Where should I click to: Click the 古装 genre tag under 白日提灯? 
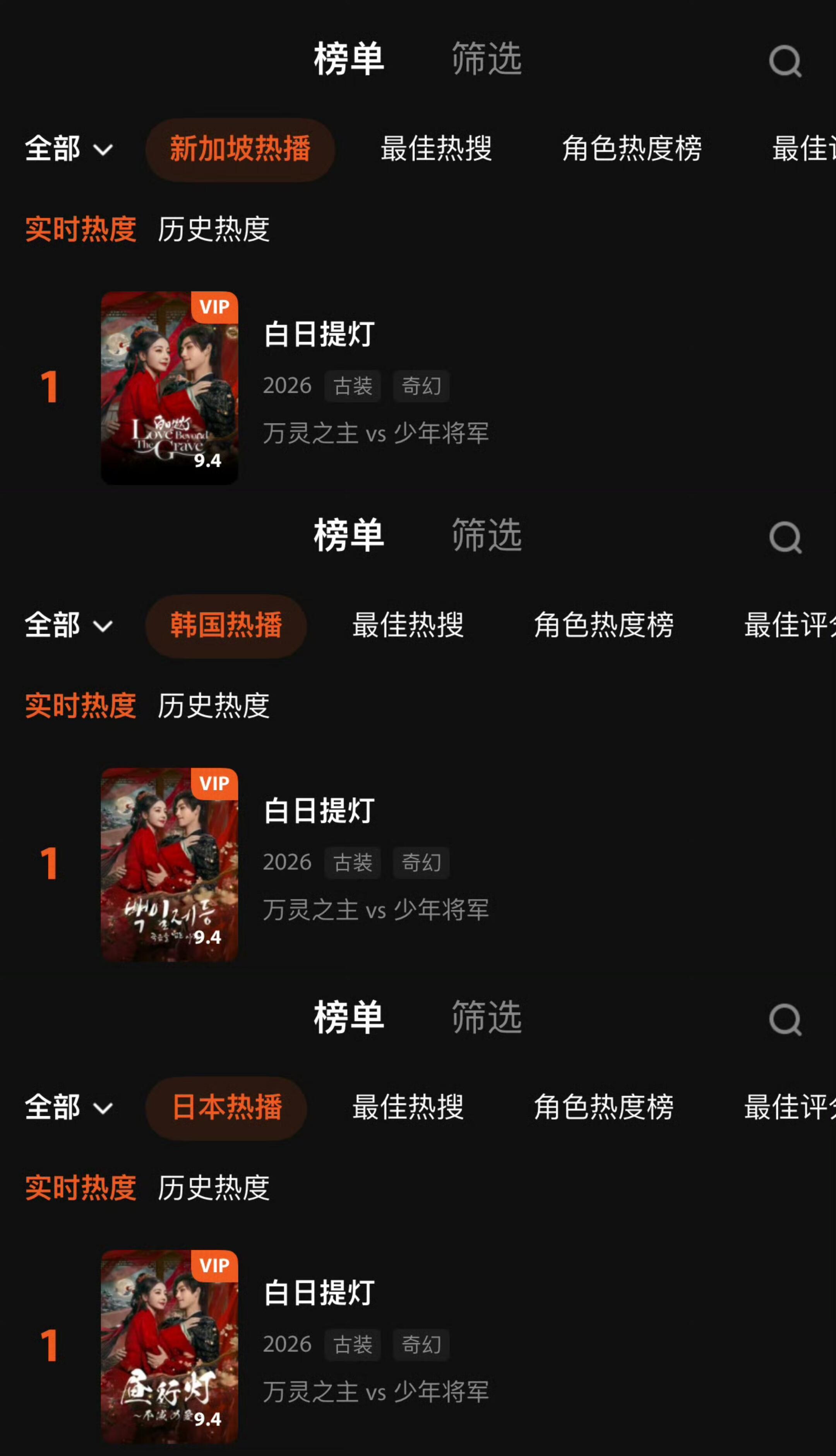tap(352, 386)
